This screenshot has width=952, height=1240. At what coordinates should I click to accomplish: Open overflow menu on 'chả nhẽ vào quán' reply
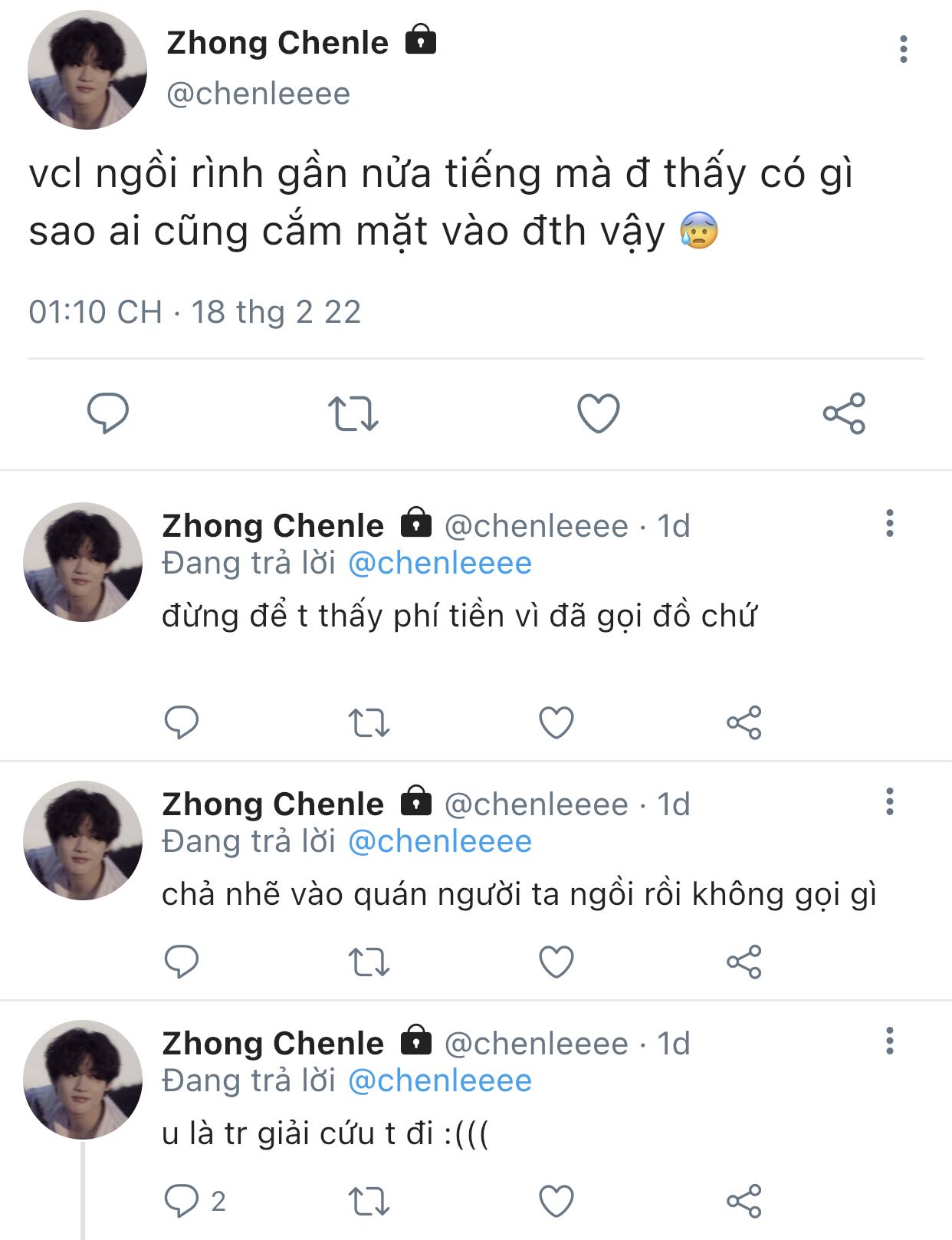(889, 801)
